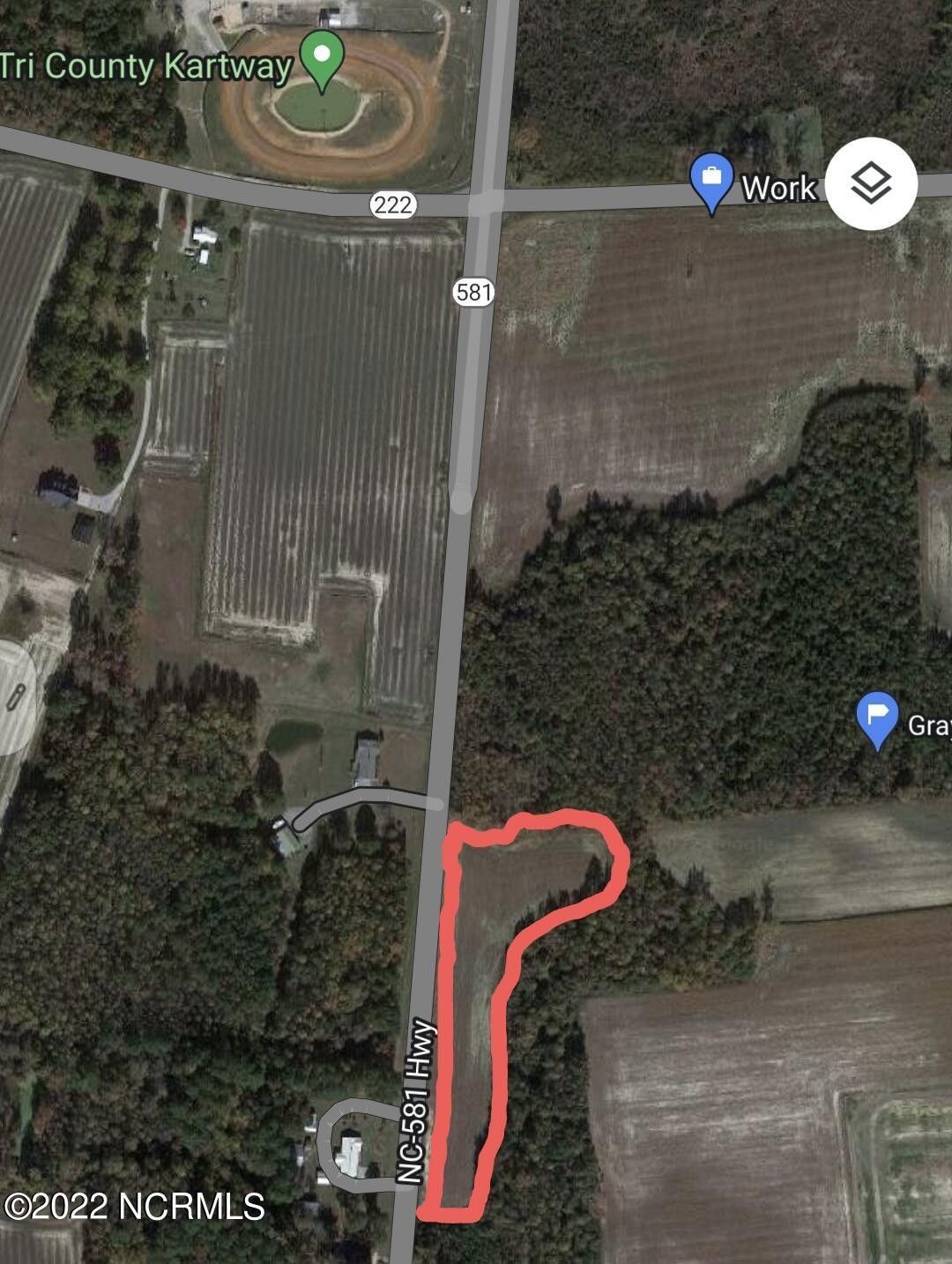The image size is (952, 1264).
Task: Select the Tri County Kartway place name
Action: [x=145, y=63]
